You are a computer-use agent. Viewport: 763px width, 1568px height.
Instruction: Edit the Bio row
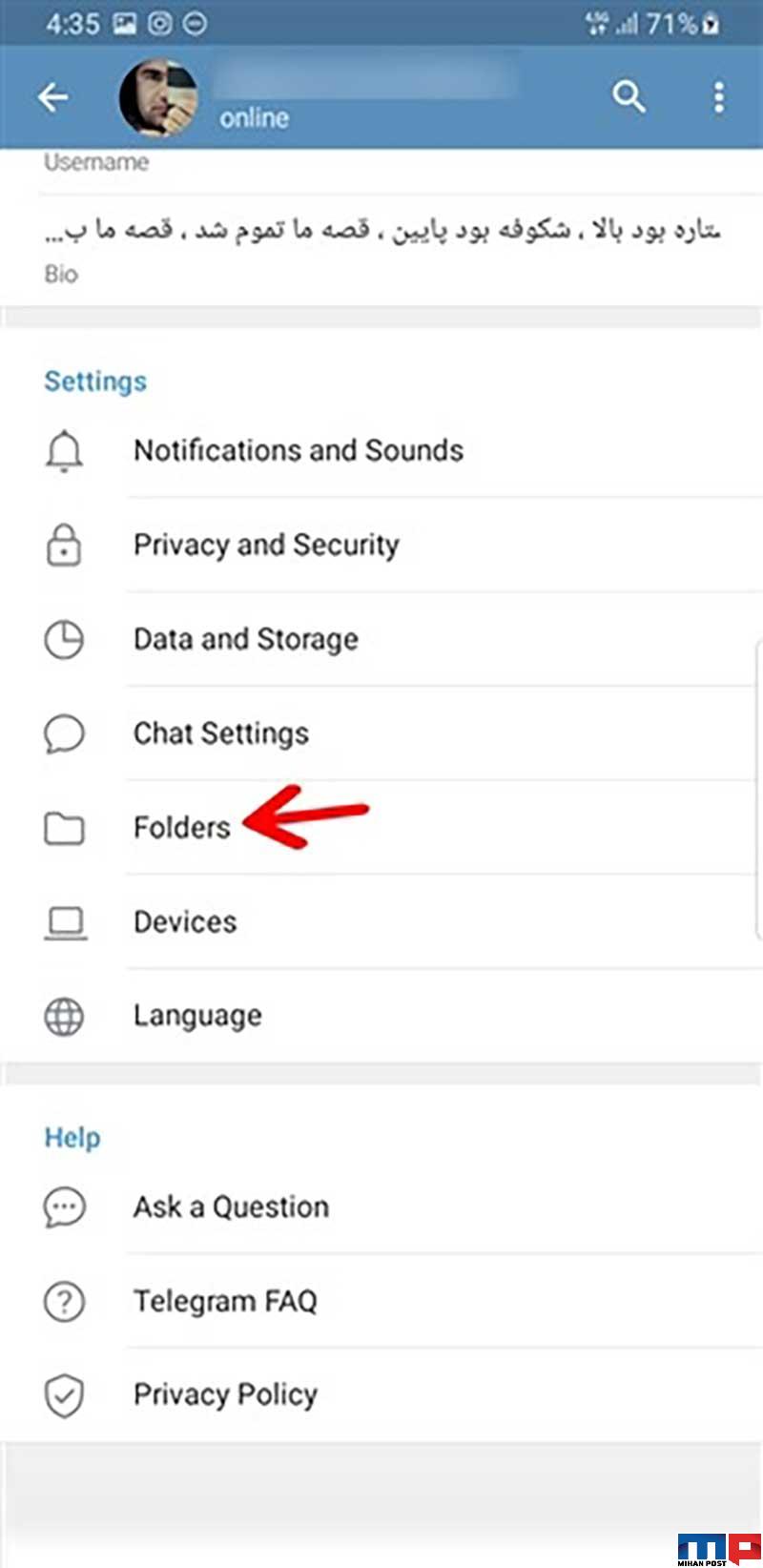click(381, 250)
